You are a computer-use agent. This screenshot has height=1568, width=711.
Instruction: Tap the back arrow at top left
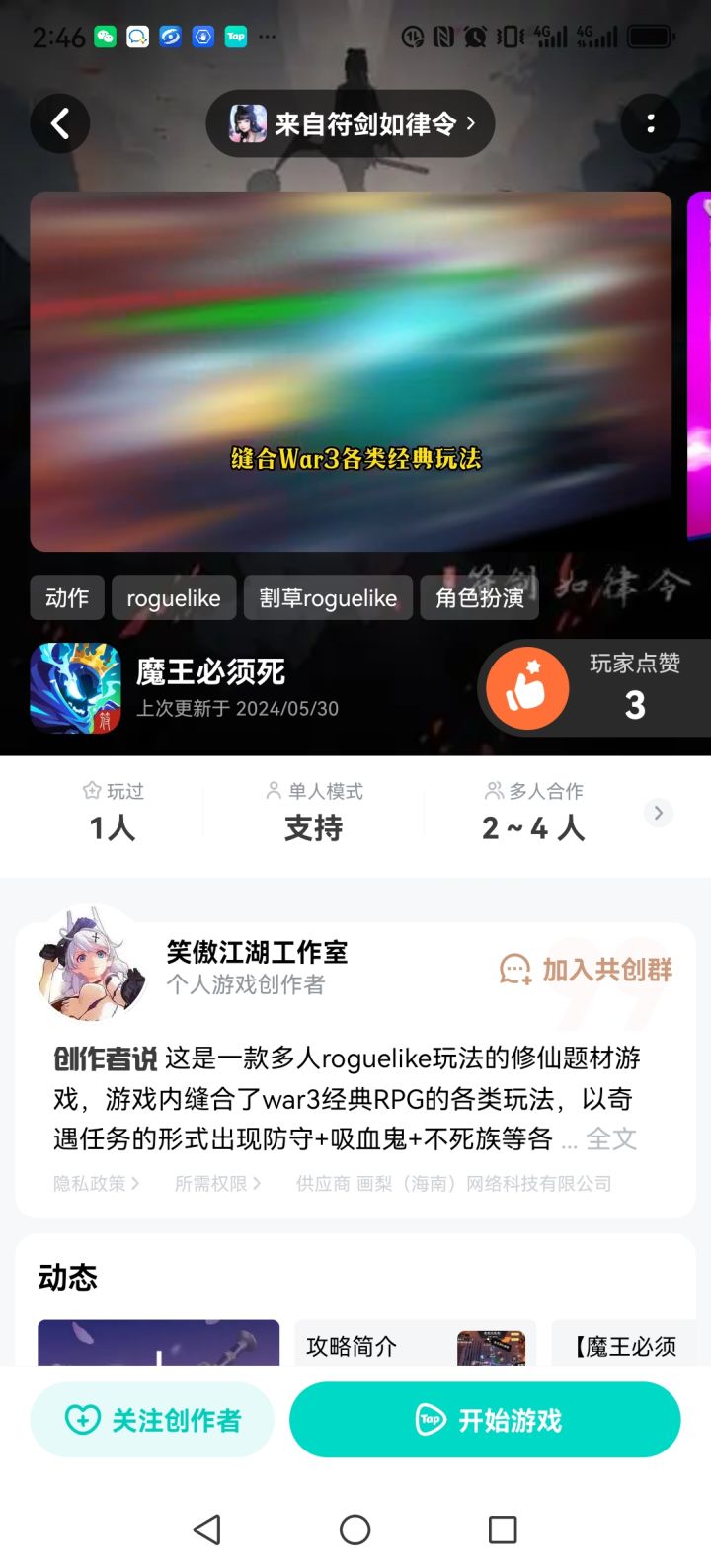tap(60, 123)
